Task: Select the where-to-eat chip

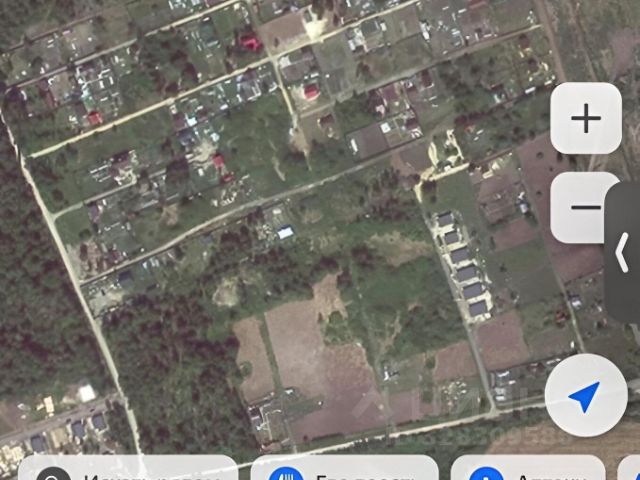Action: point(344,471)
